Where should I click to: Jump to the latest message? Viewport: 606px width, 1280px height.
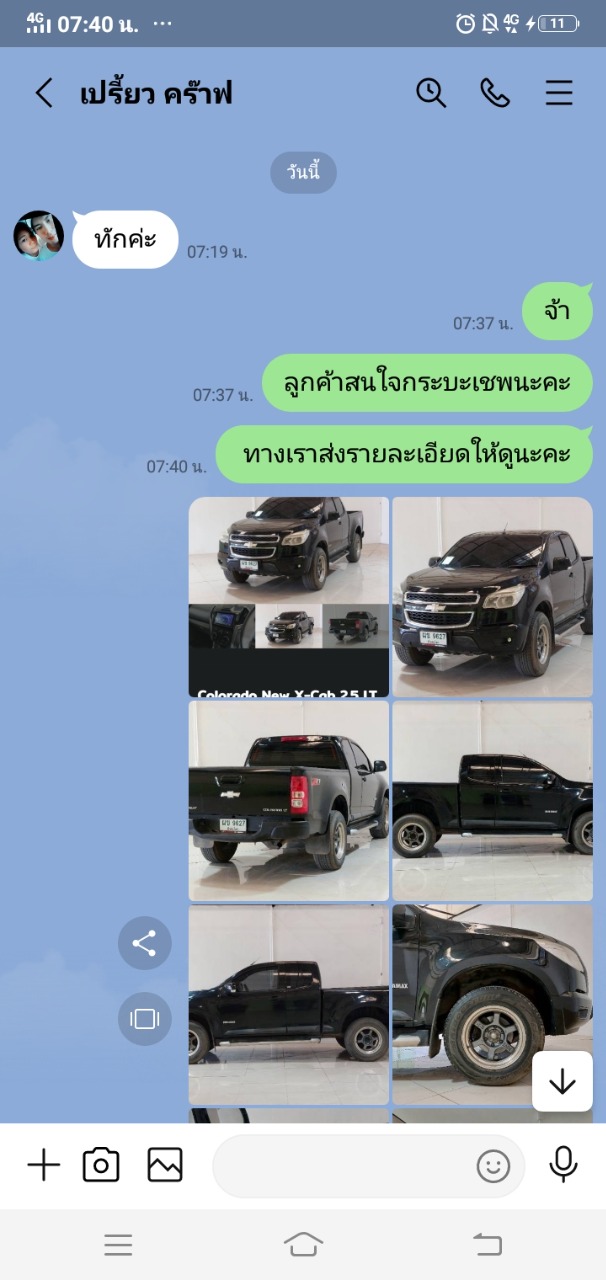pos(562,1081)
